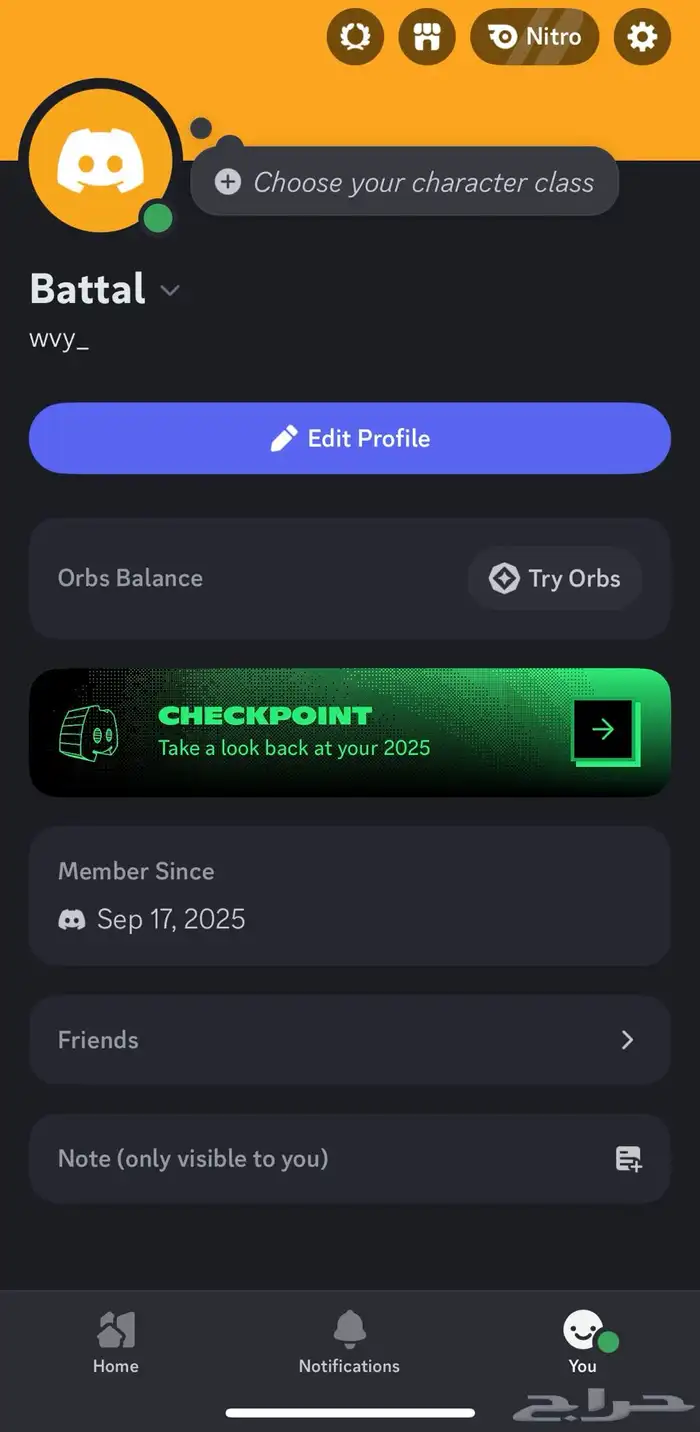Expand the Battal account switcher
The width and height of the screenshot is (700, 1432).
click(170, 290)
